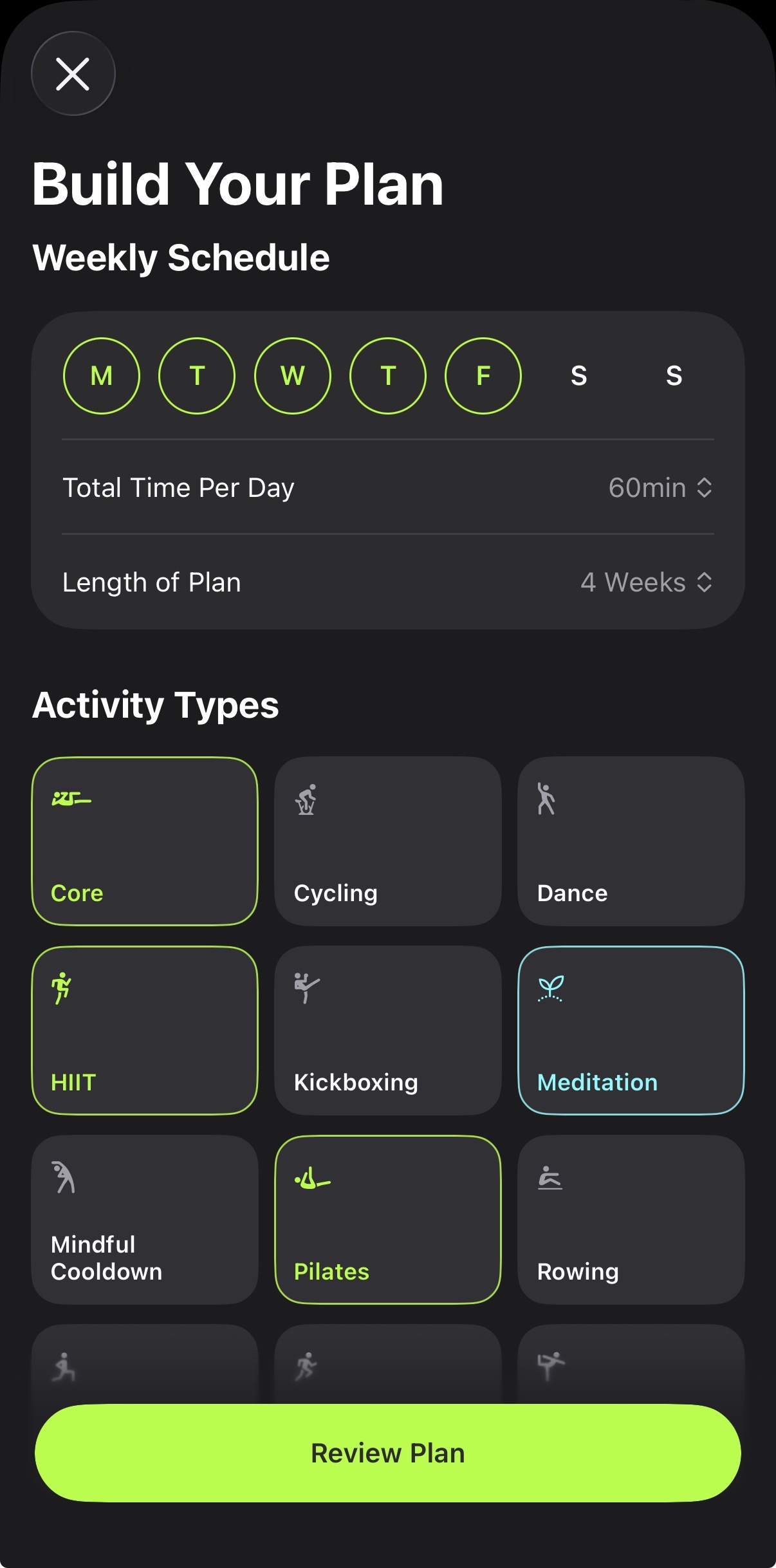Close the Build Your Plan screen
Image resolution: width=776 pixels, height=1568 pixels.
coord(73,74)
